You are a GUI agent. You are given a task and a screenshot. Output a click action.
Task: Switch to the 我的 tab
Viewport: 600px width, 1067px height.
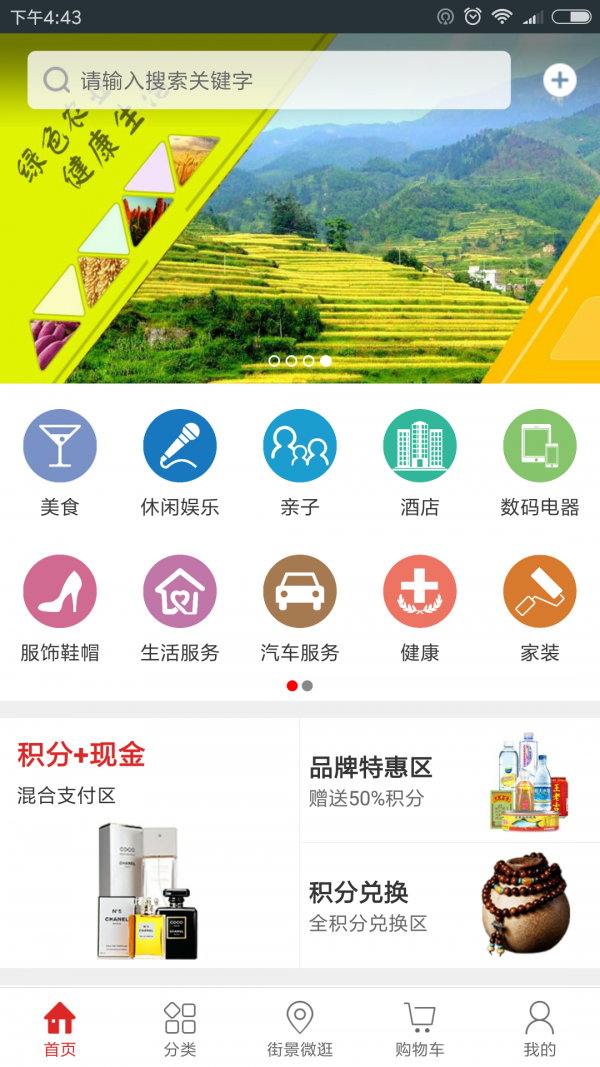tap(540, 1028)
